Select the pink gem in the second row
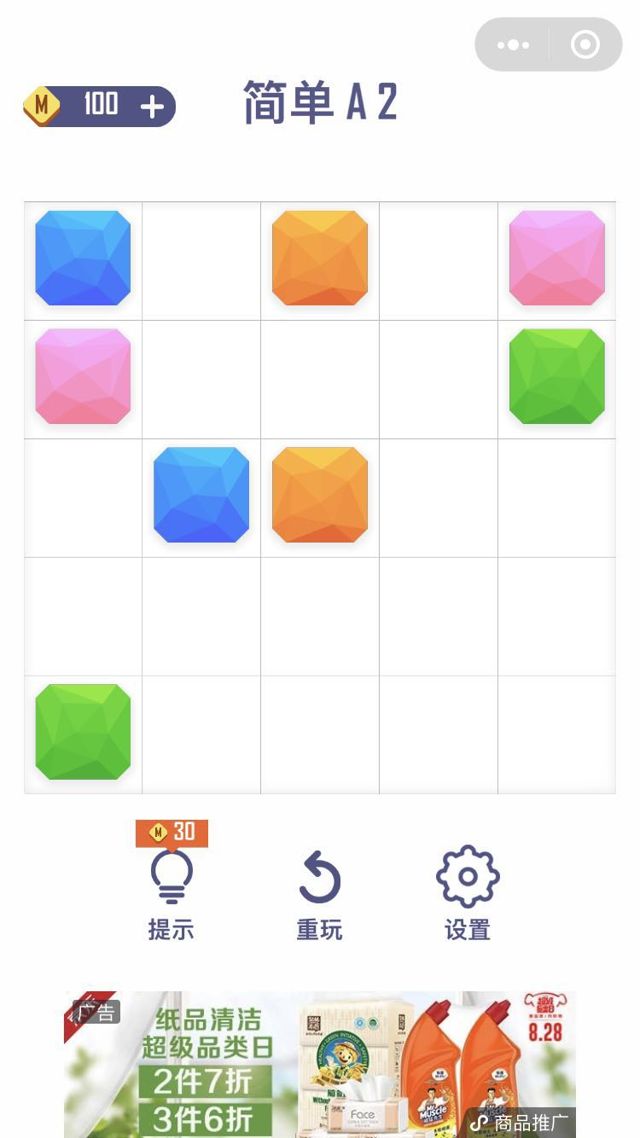This screenshot has height=1138, width=640. pyautogui.click(x=83, y=376)
